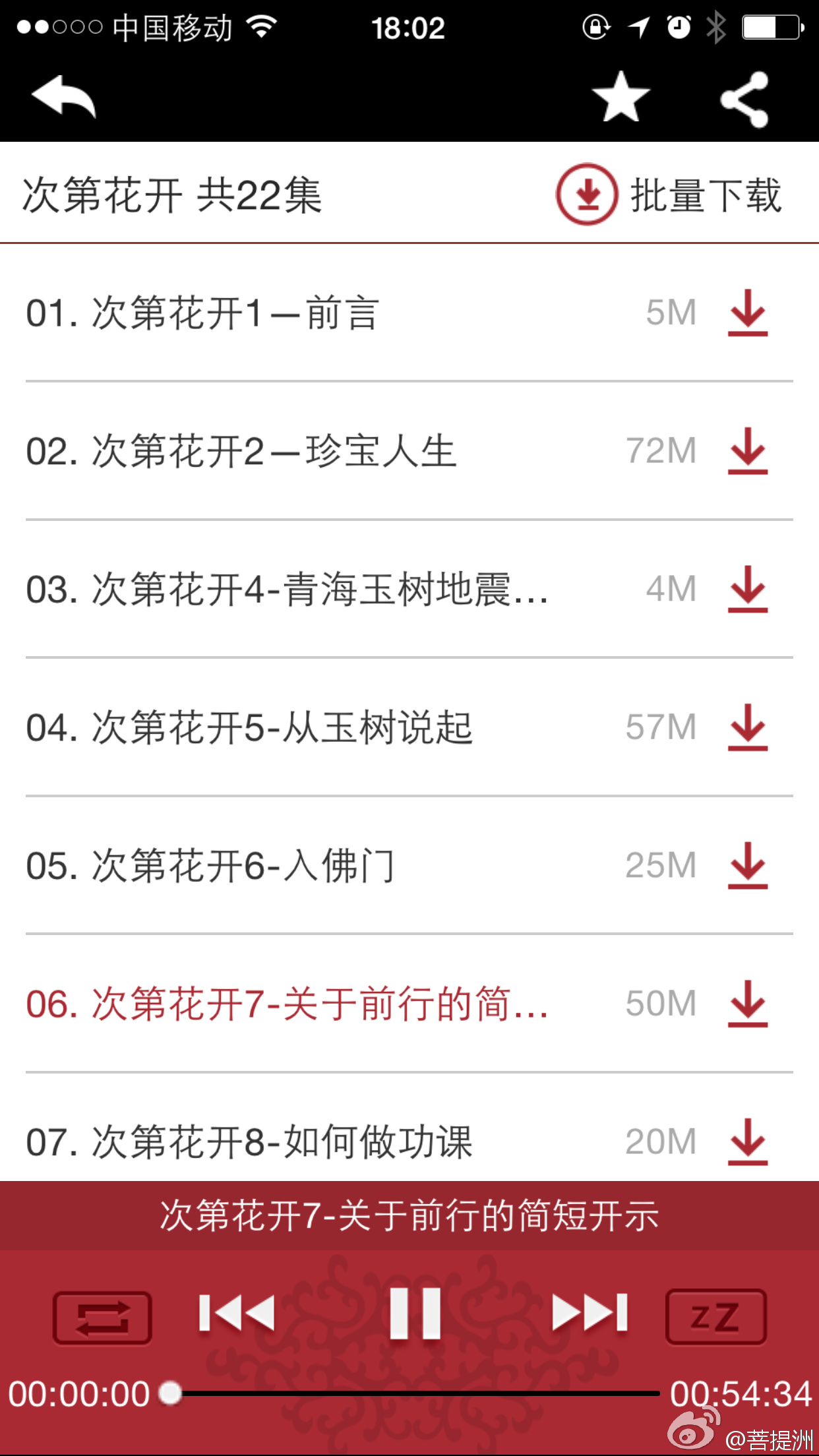Viewport: 819px width, 1456px height.
Task: Download the 4M episode 03
Action: [748, 589]
